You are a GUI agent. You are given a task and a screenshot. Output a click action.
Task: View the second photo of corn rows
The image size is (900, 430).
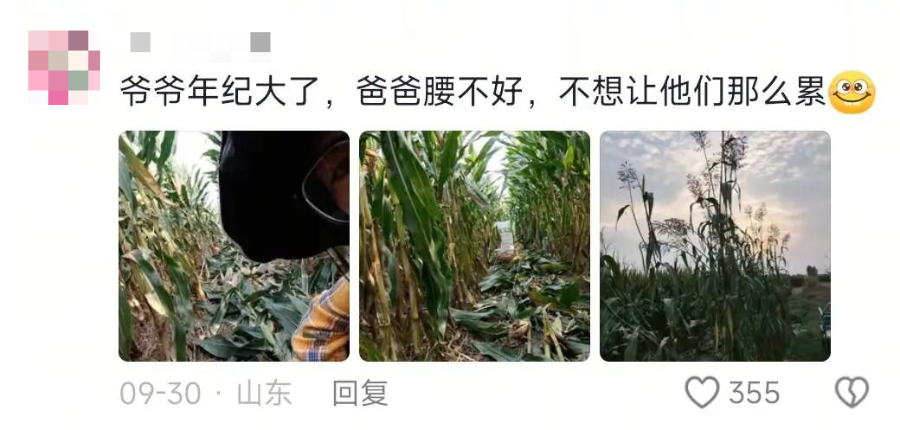click(474, 246)
